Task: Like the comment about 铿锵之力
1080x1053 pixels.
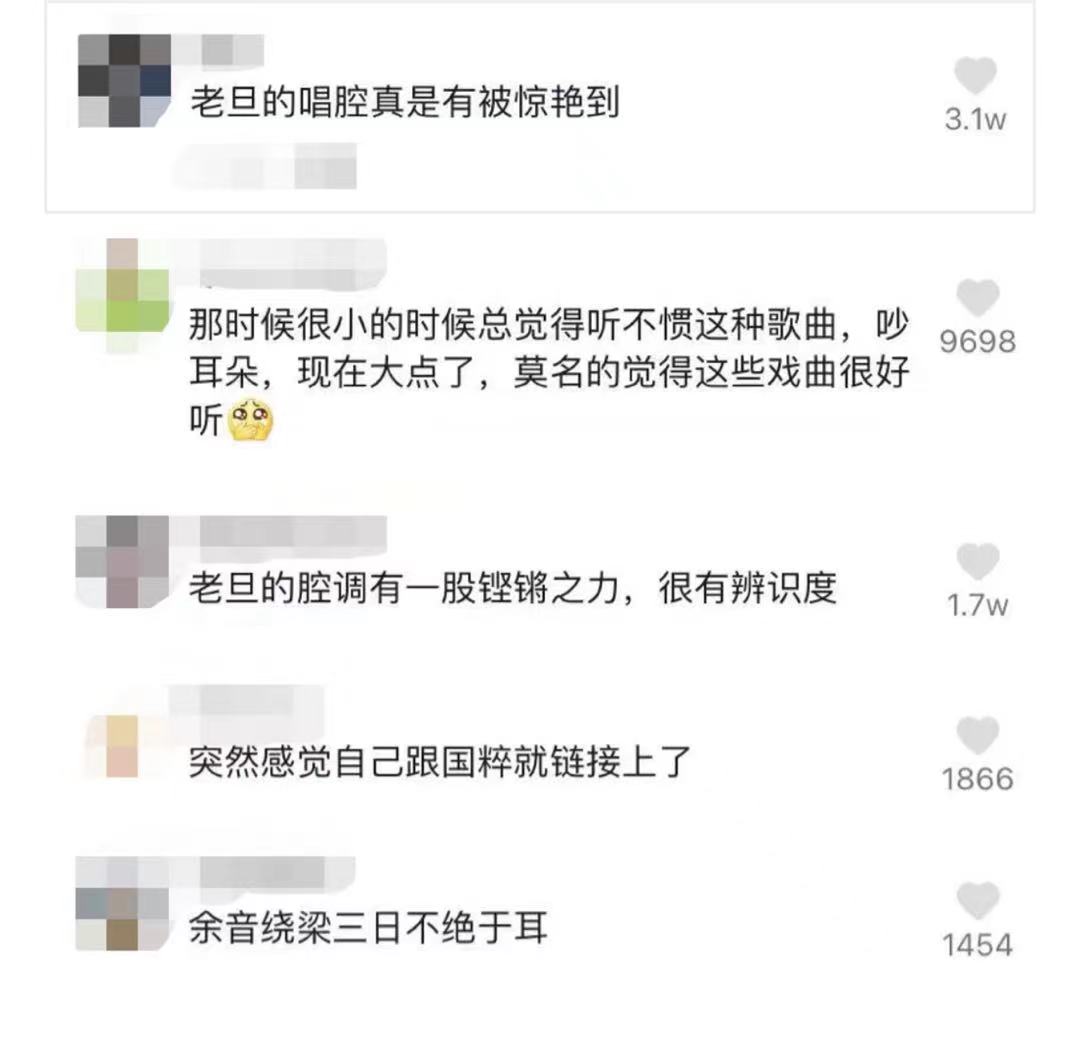Action: coord(977,562)
